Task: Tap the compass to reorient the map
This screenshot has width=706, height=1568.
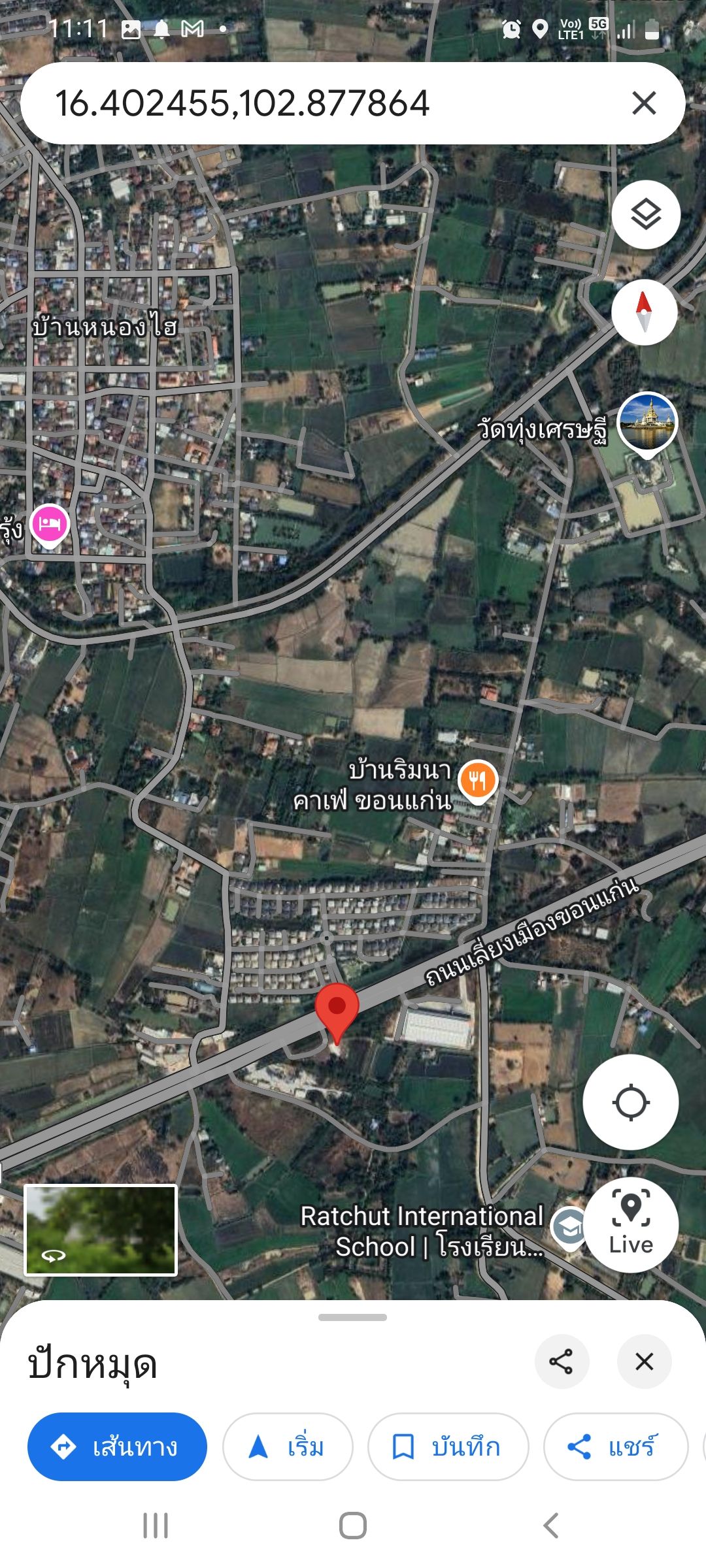Action: pos(644,312)
